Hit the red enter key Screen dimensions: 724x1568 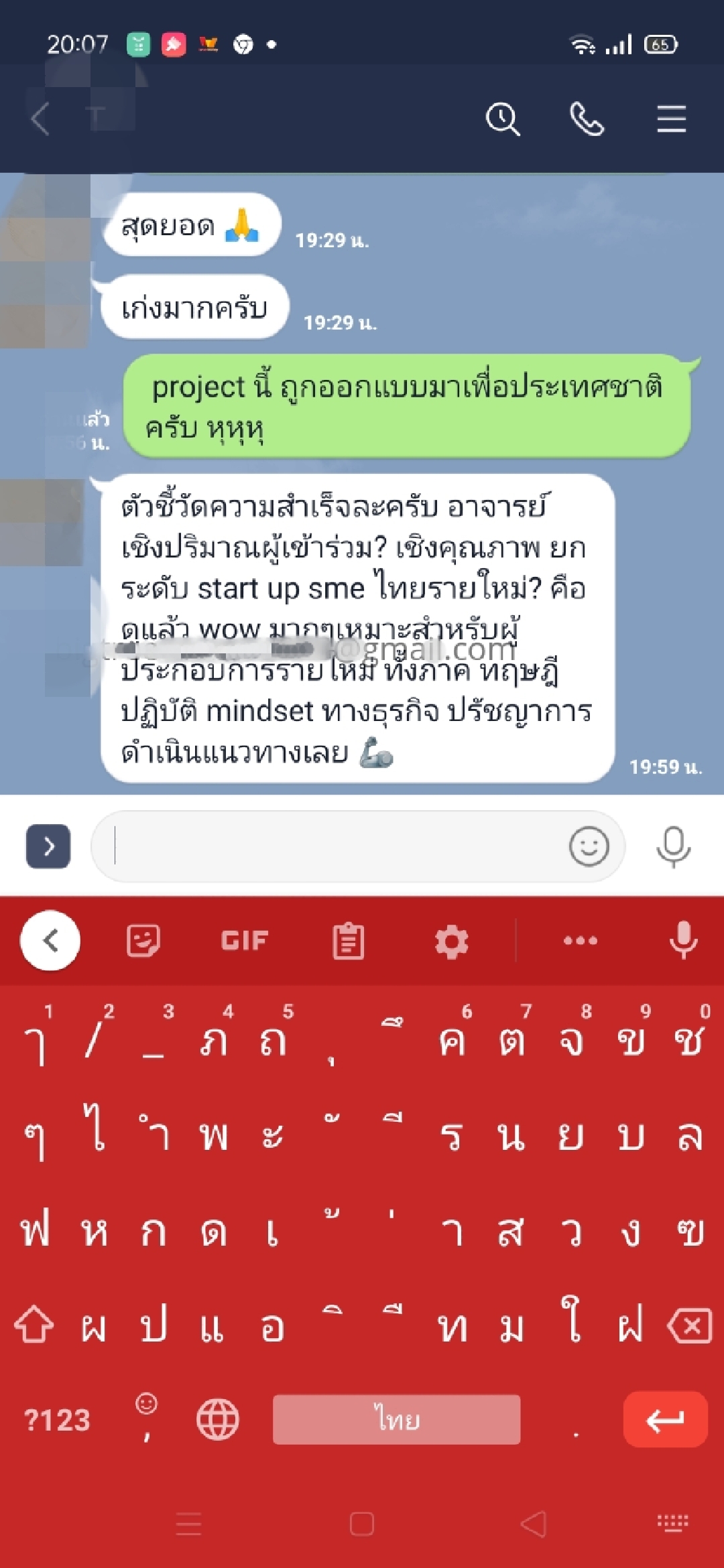pyautogui.click(x=665, y=1420)
